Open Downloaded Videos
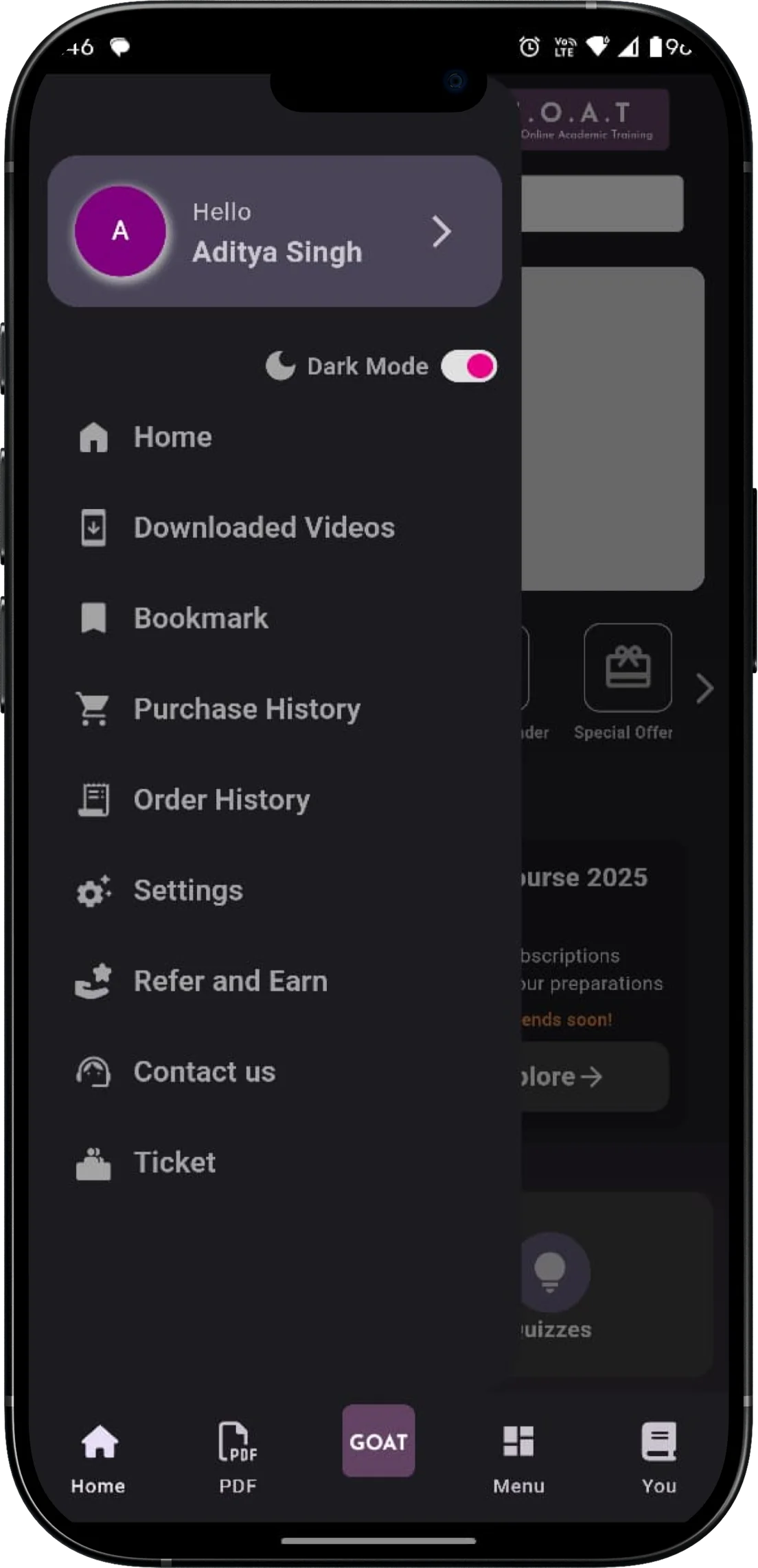The width and height of the screenshot is (758, 1568). pyautogui.click(x=264, y=528)
